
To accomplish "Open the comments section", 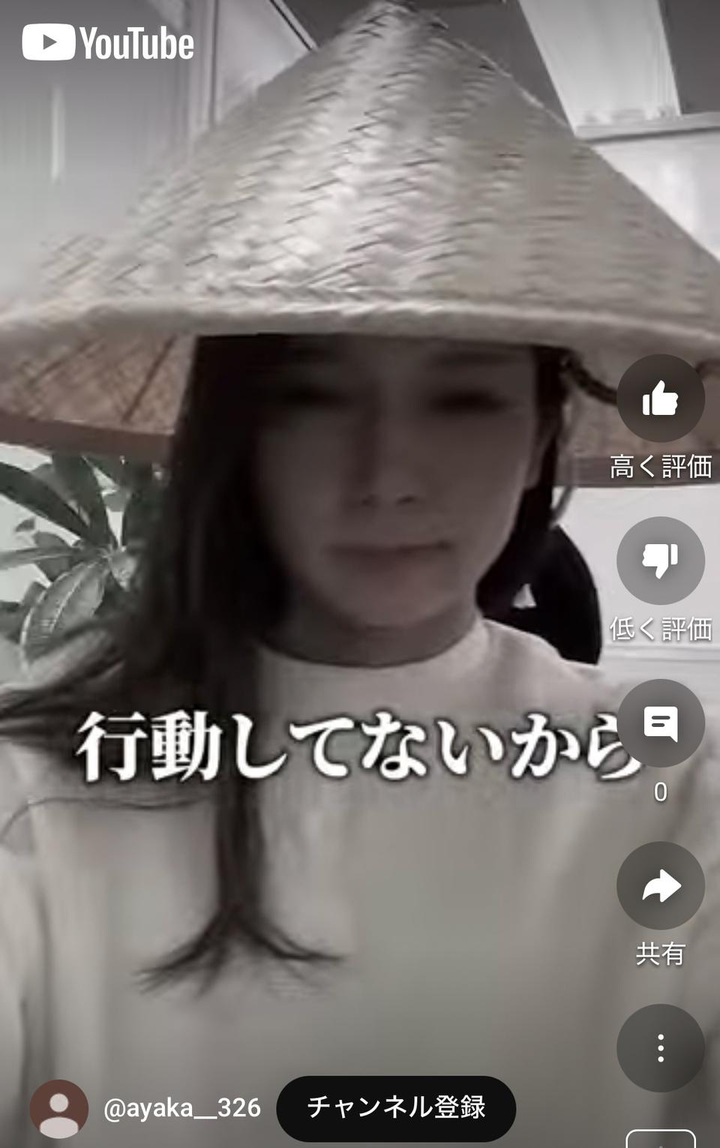I will click(x=660, y=723).
